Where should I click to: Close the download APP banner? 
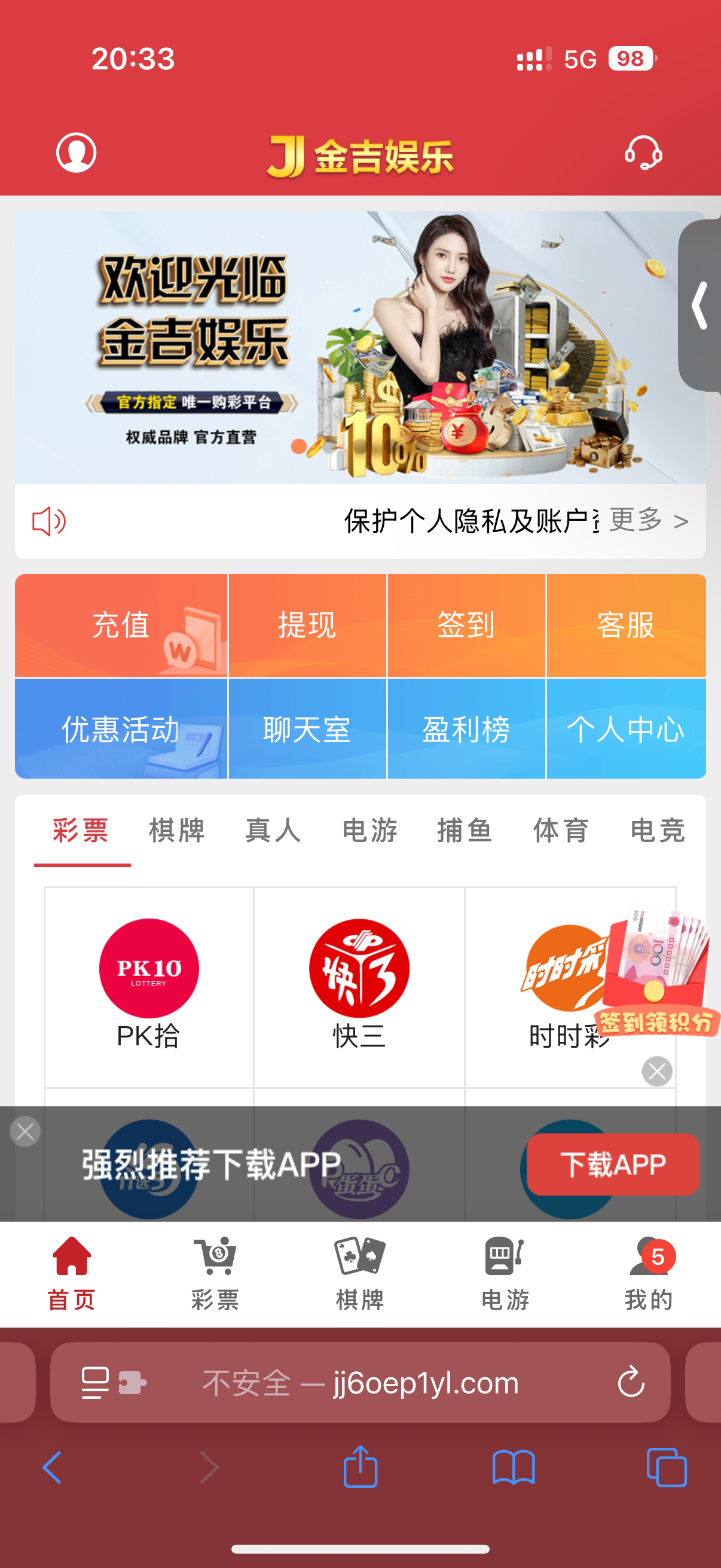(x=25, y=1131)
